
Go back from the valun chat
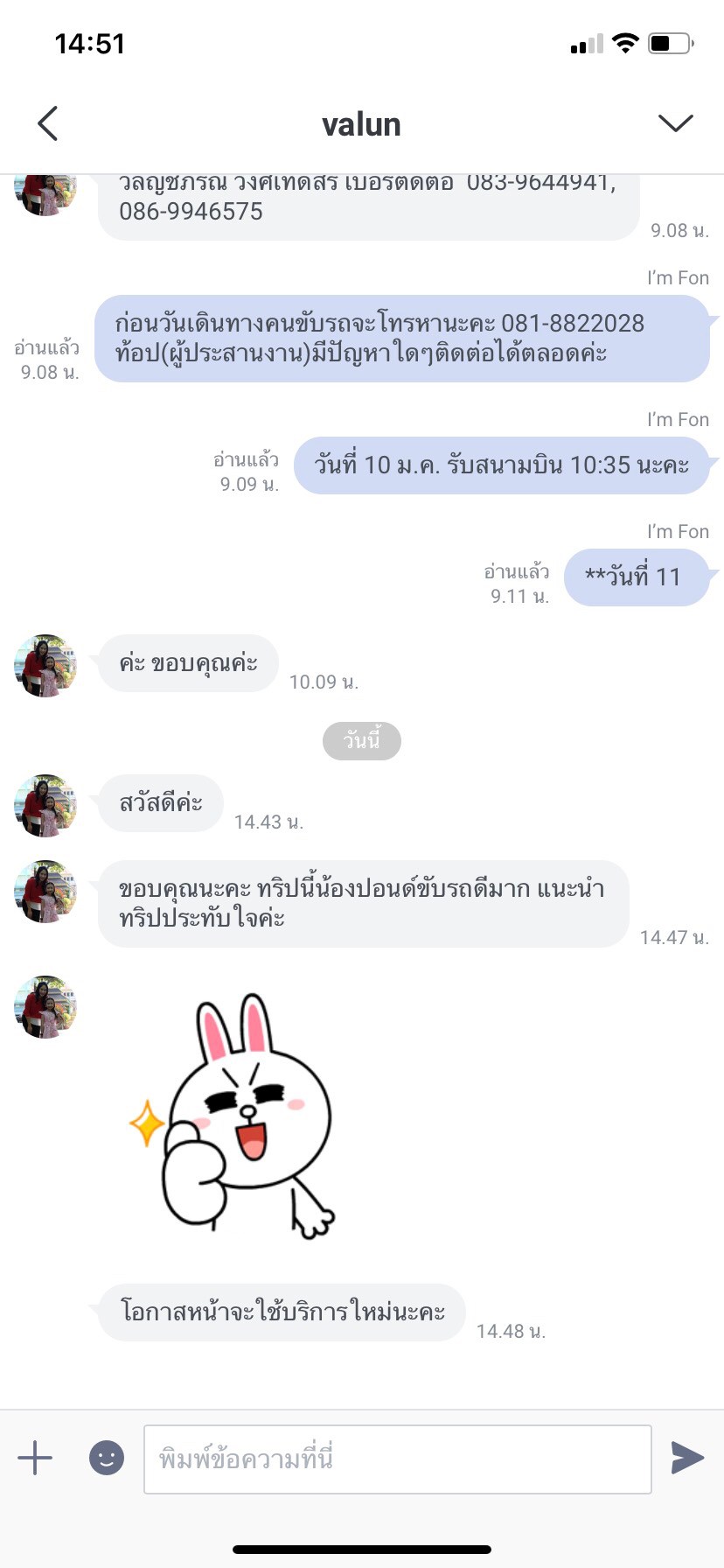(x=48, y=123)
